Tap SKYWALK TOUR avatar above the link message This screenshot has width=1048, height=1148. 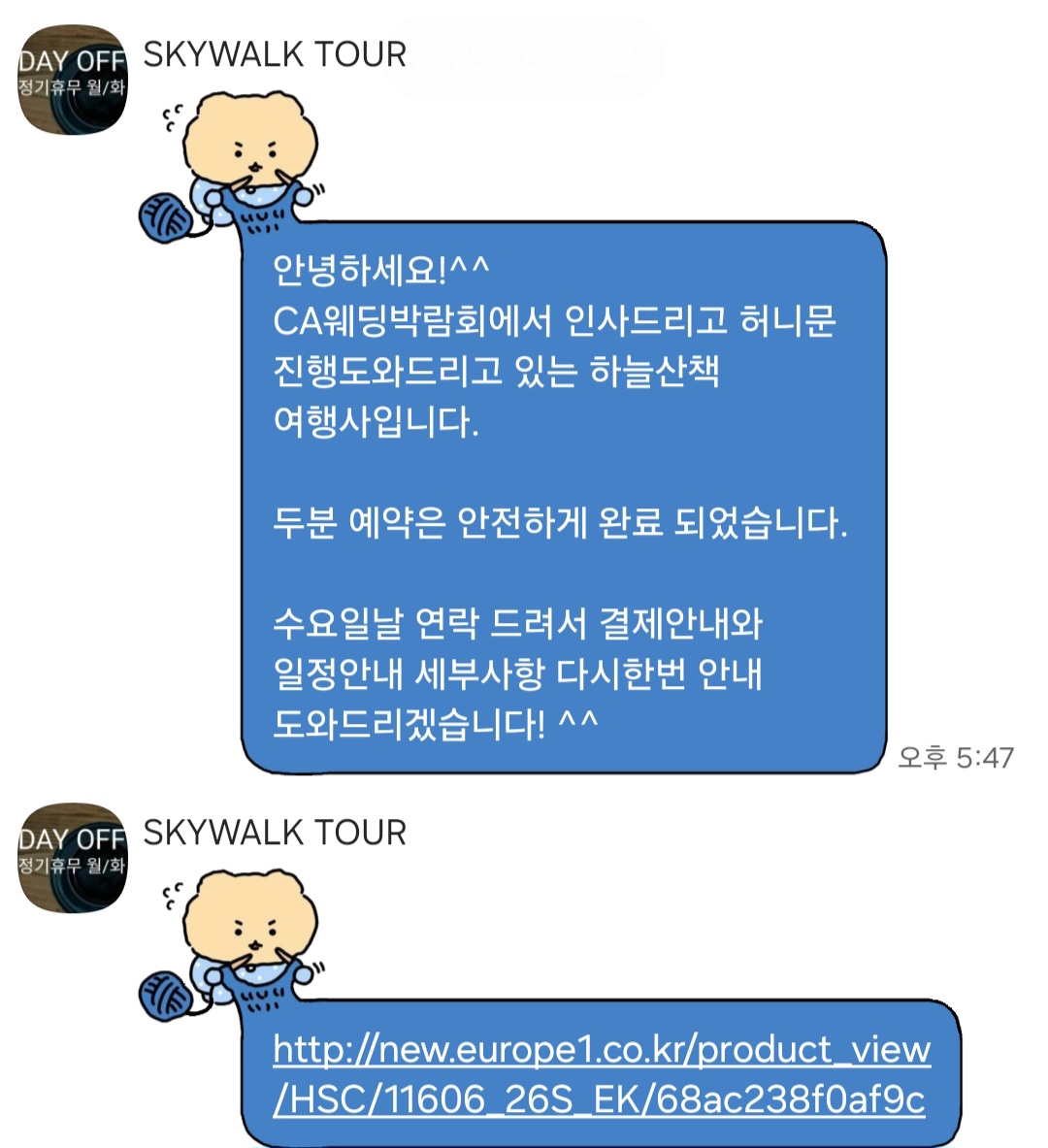click(73, 858)
